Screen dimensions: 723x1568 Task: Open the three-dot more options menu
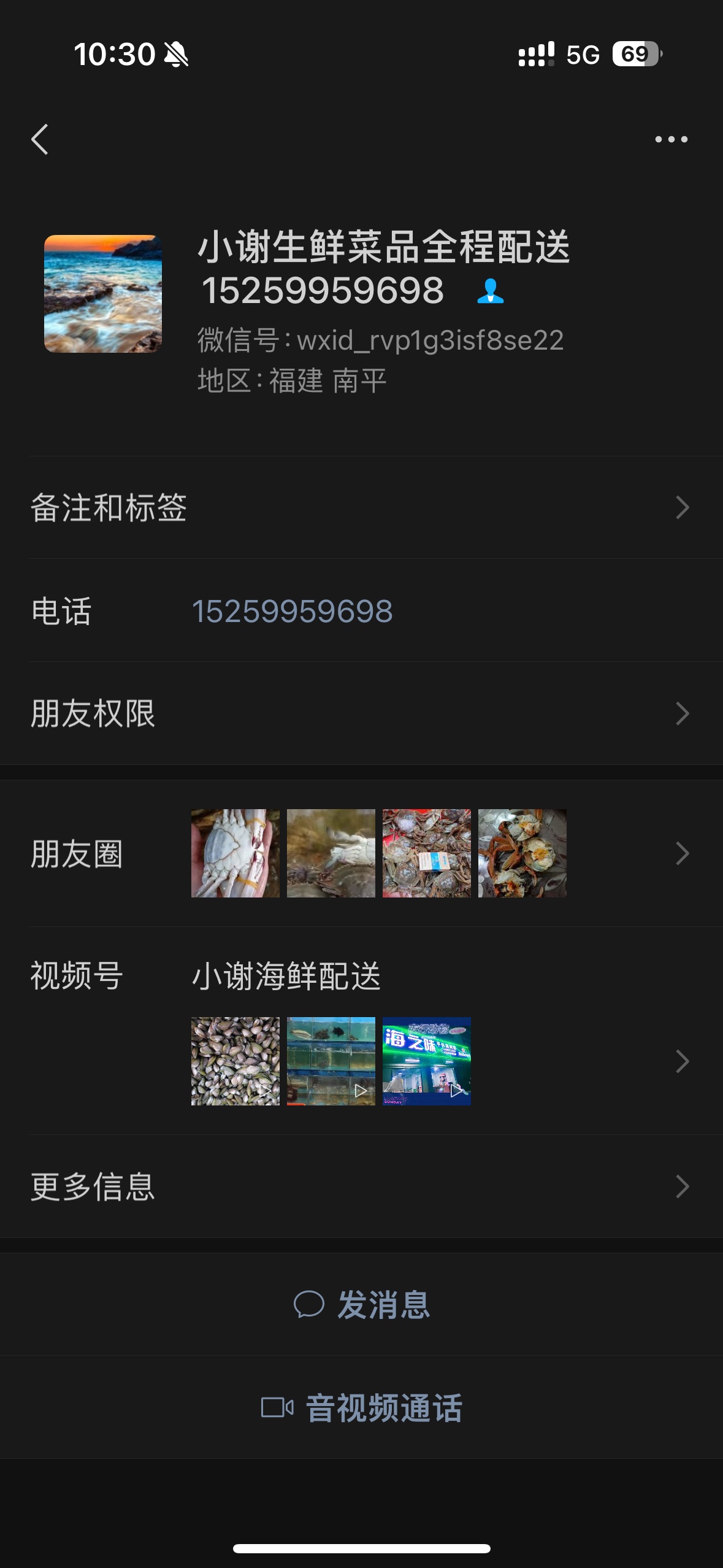(x=671, y=139)
